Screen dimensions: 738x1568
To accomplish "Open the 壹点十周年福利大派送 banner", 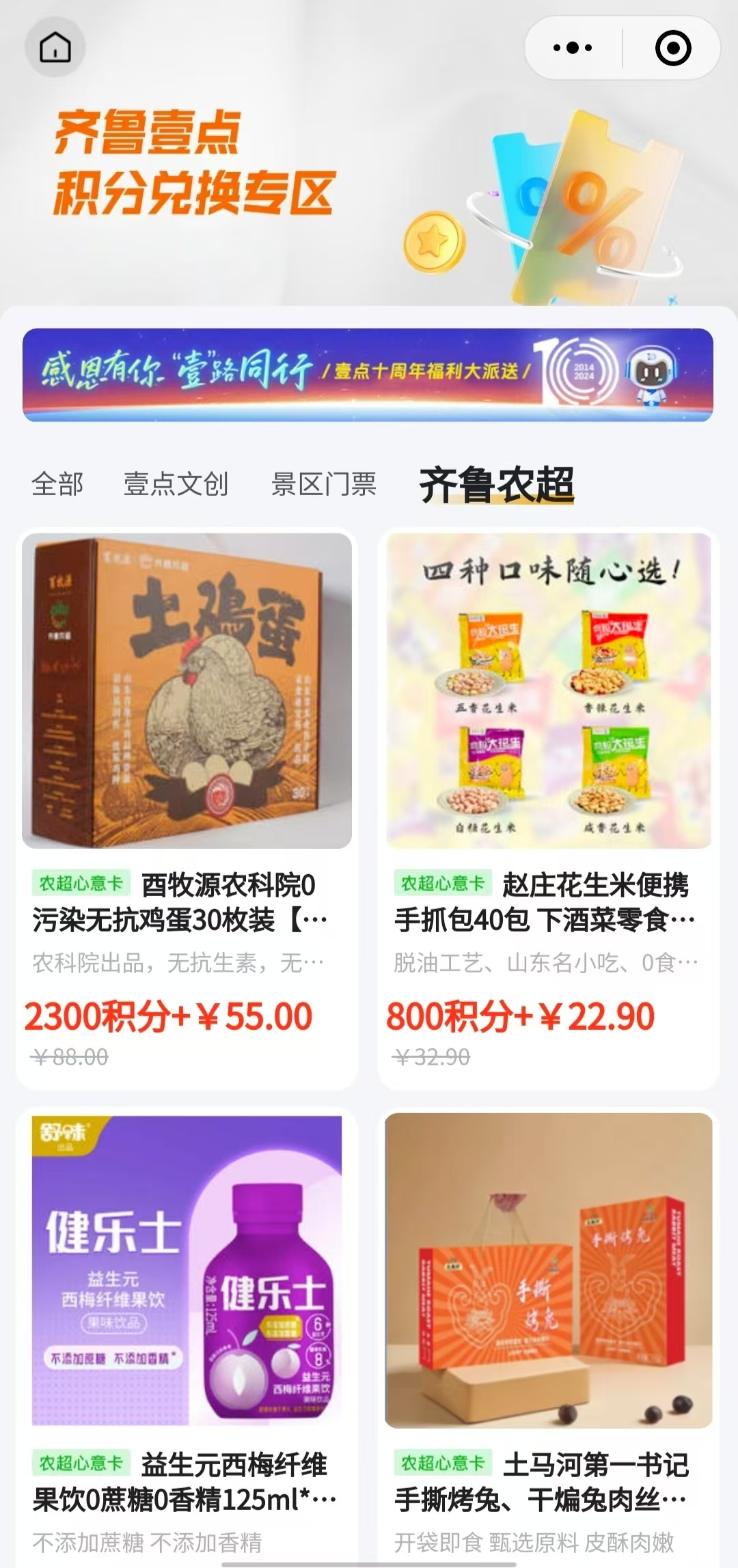I will pyautogui.click(x=368, y=375).
